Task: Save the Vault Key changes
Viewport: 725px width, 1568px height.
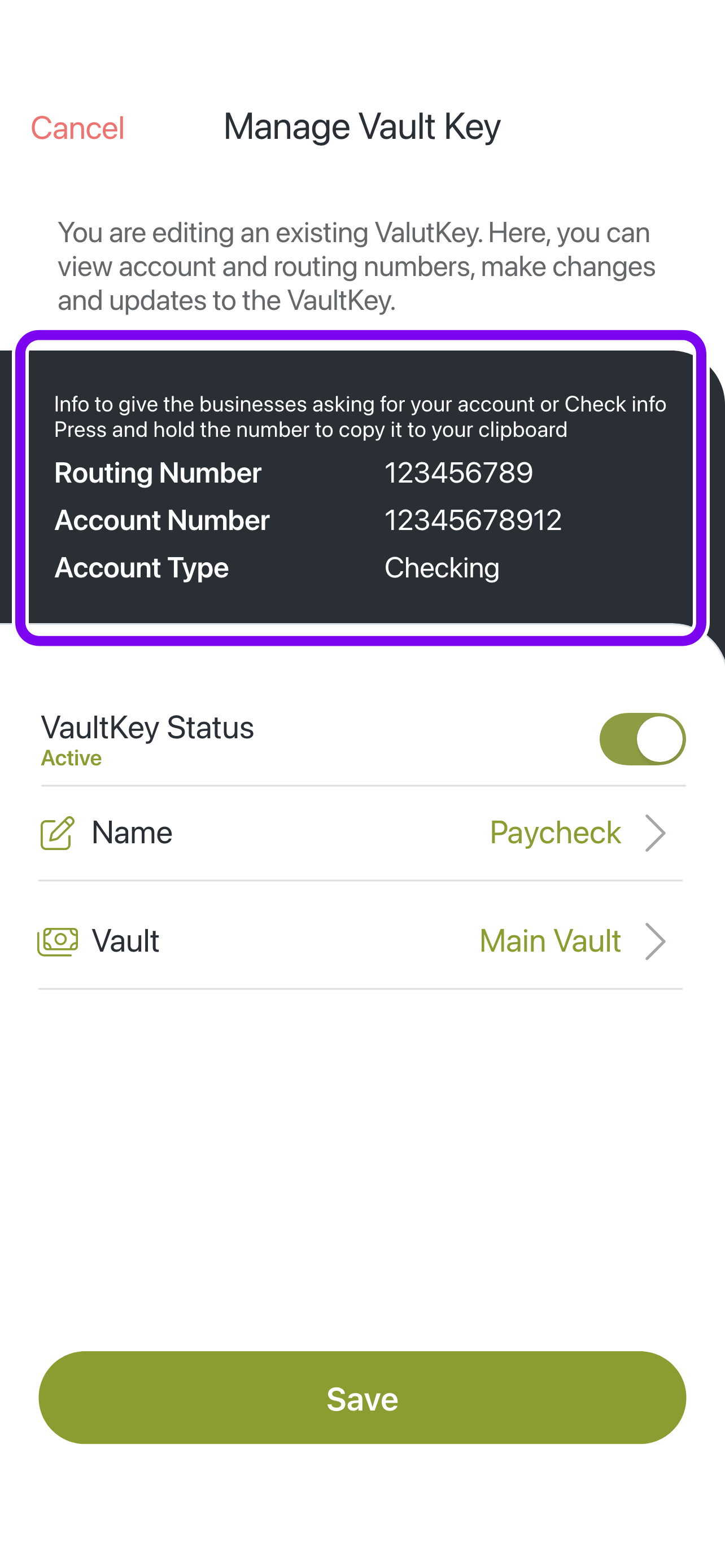Action: 362,1398
